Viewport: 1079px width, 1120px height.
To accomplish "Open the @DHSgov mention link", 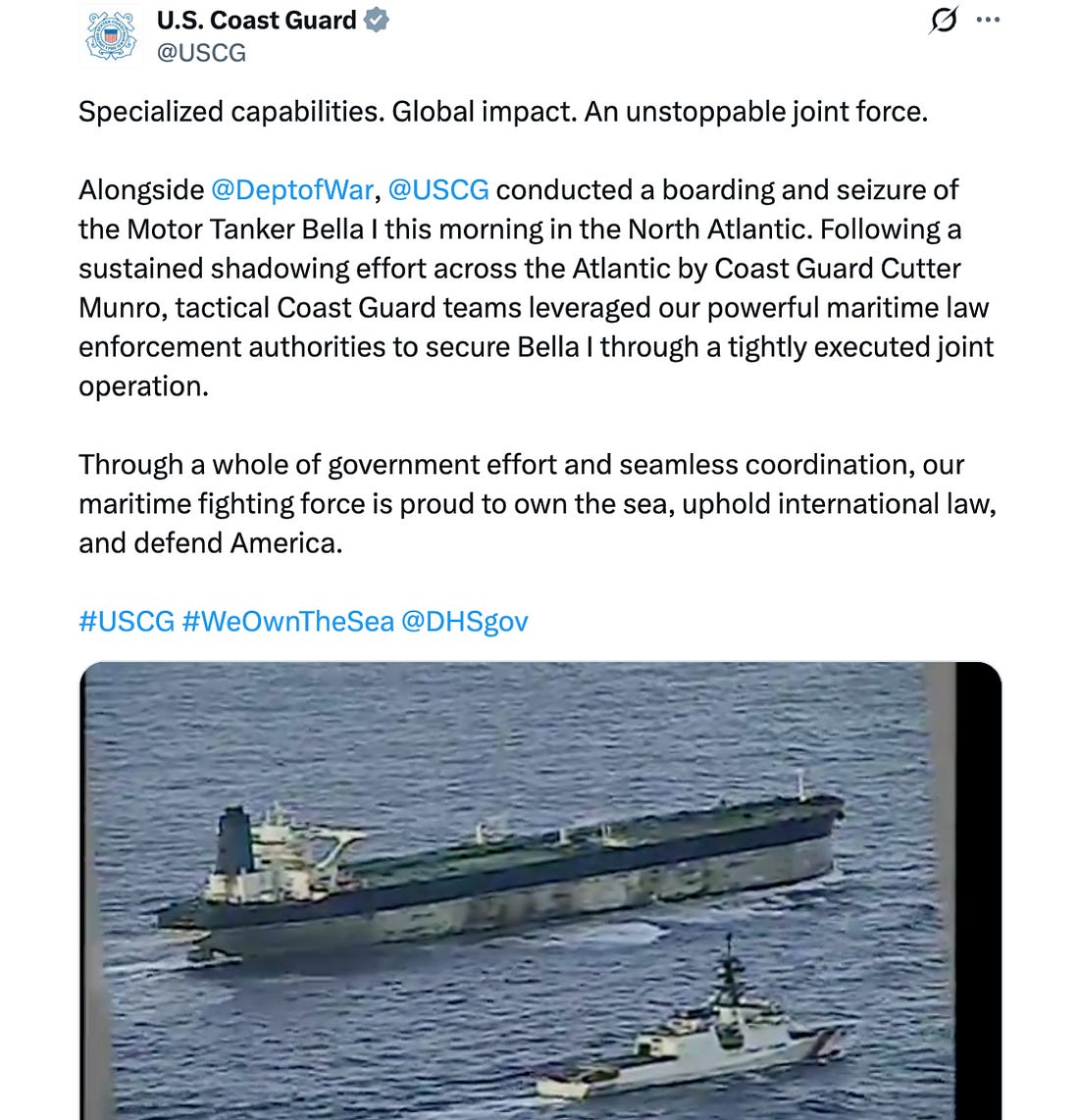I will tap(465, 621).
